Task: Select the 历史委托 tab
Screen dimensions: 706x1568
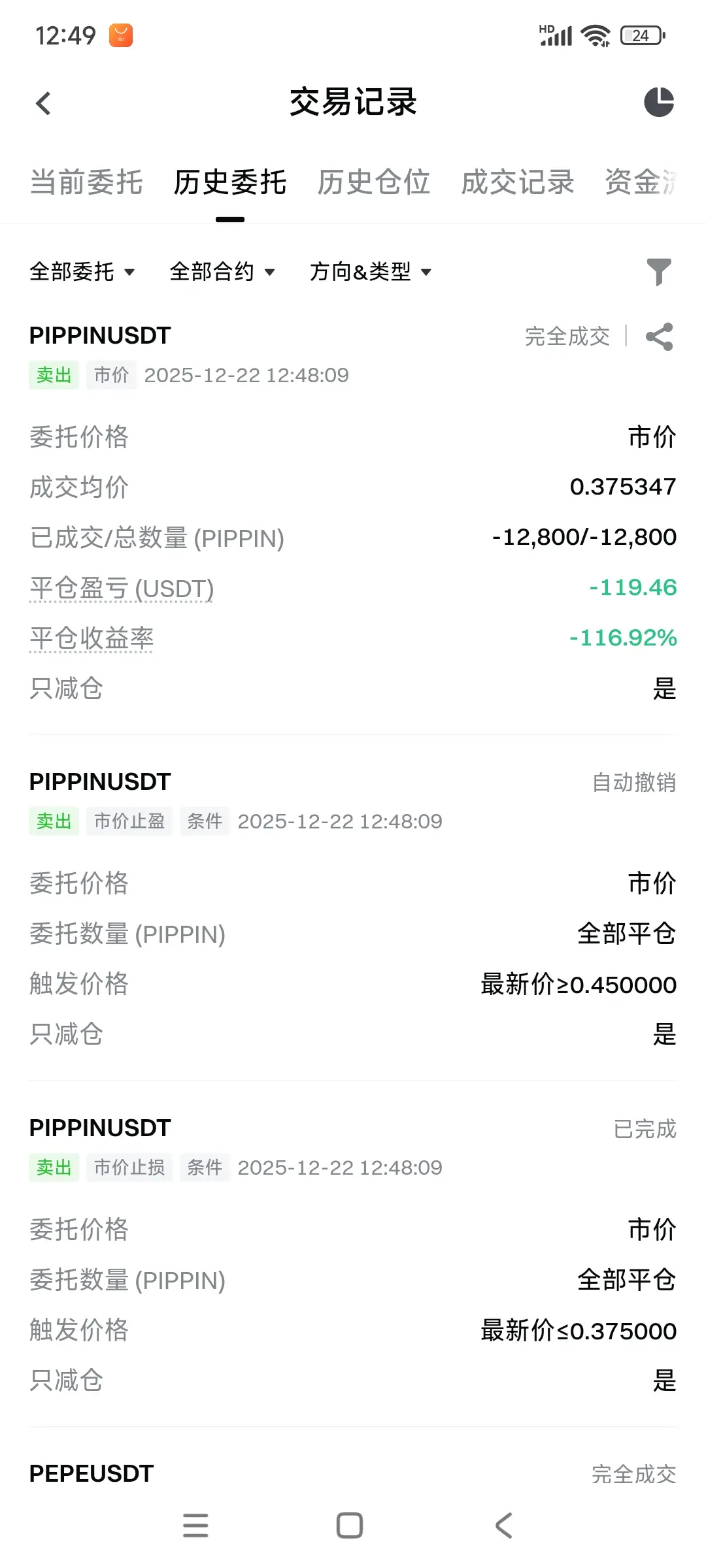Action: click(x=229, y=182)
